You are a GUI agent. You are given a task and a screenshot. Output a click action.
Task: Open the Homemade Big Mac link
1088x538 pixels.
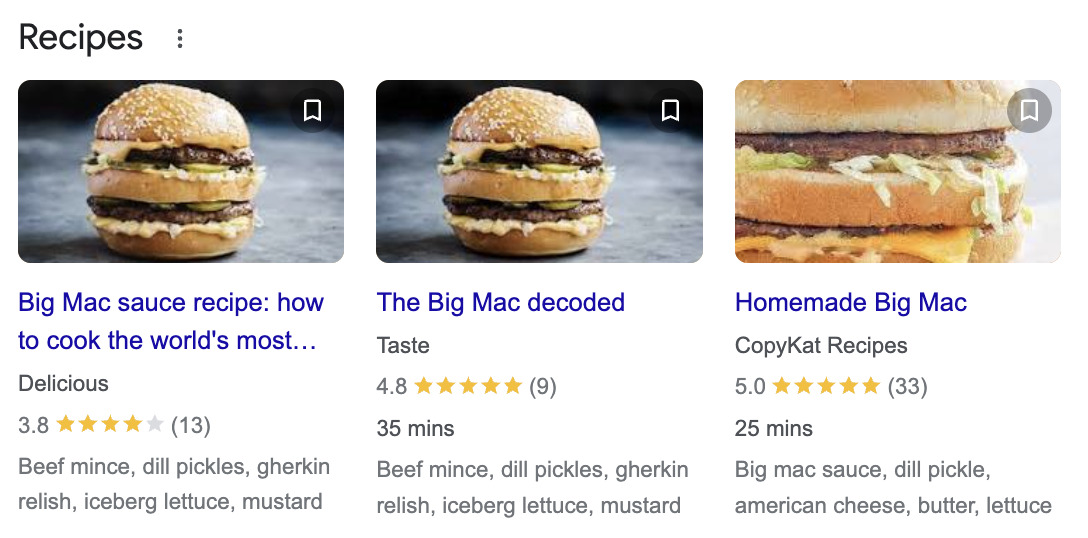click(850, 302)
